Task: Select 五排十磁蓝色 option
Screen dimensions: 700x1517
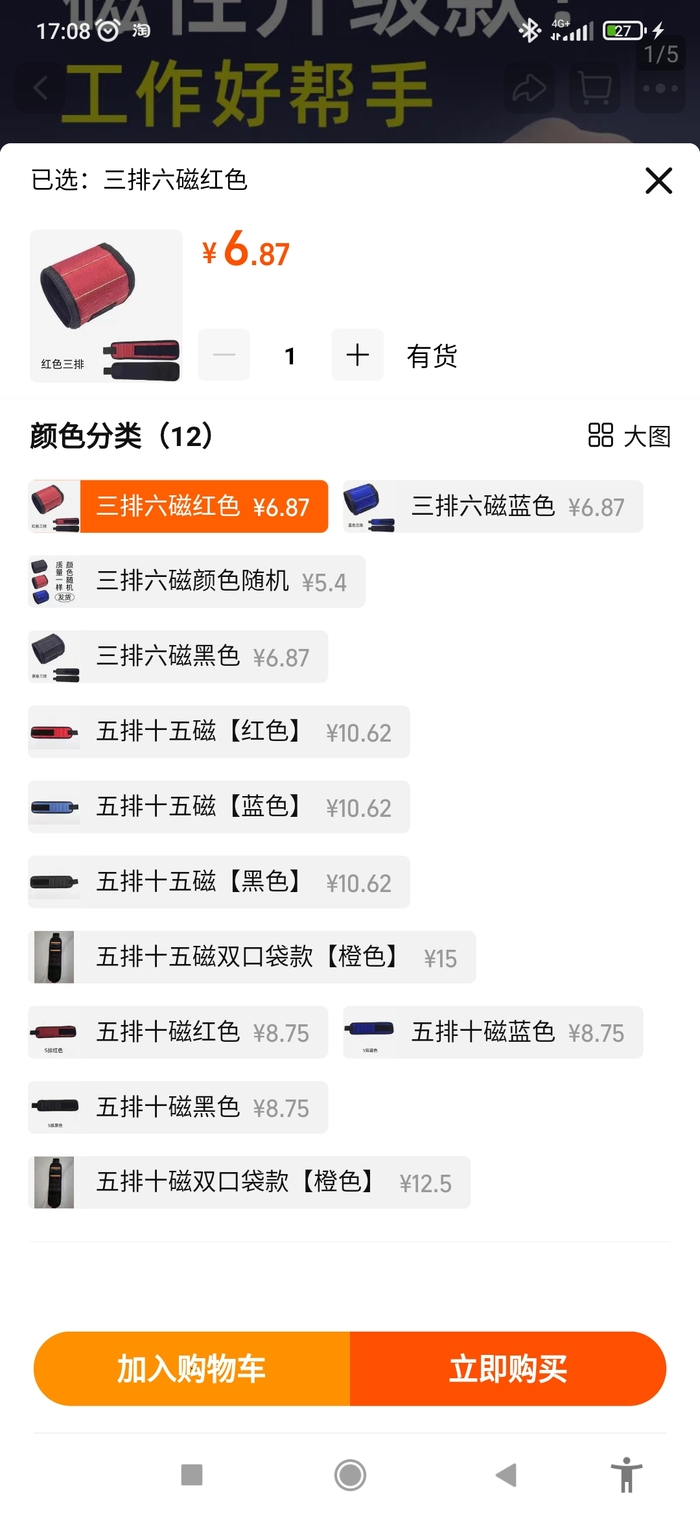Action: point(492,1032)
